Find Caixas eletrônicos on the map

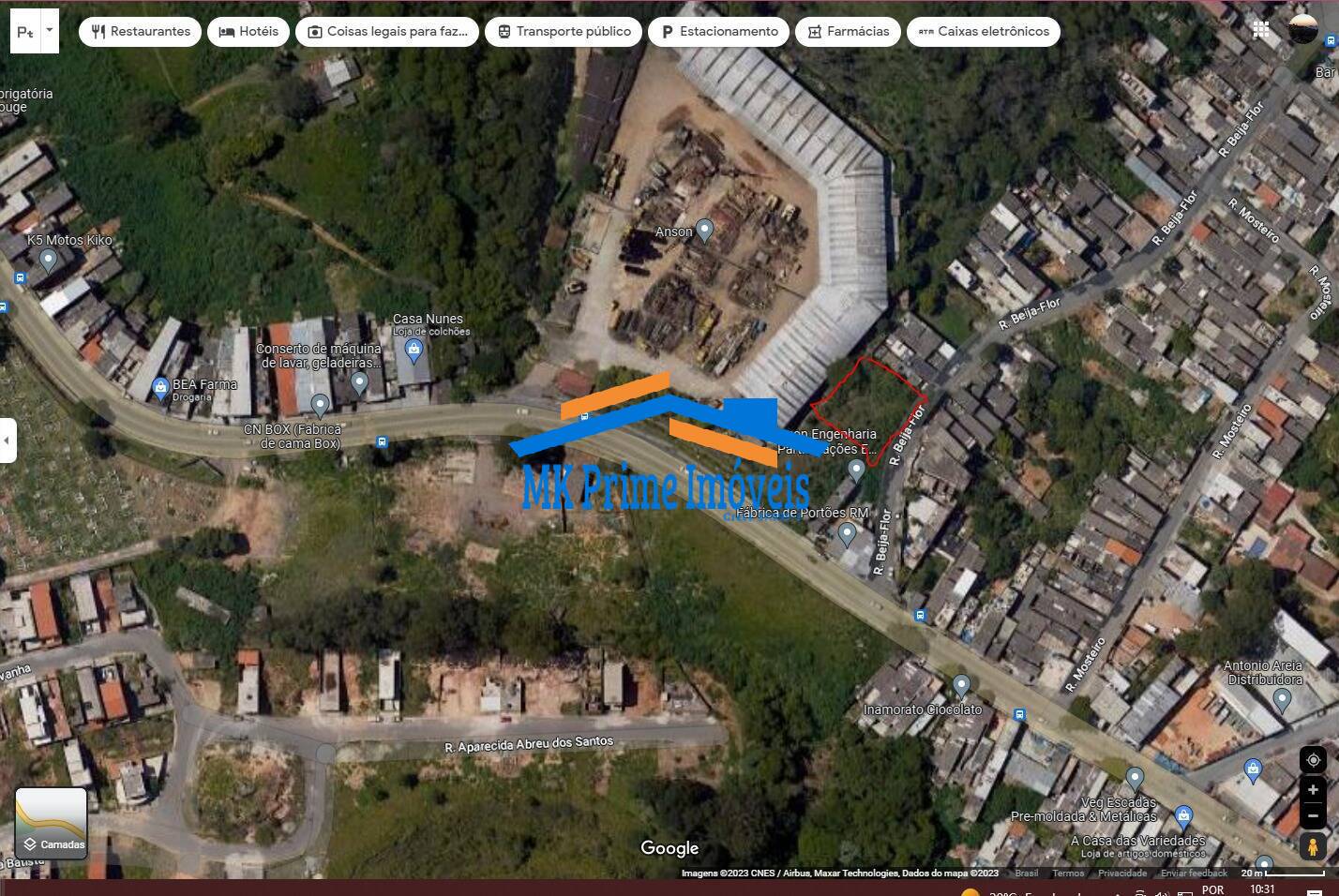coord(984,31)
